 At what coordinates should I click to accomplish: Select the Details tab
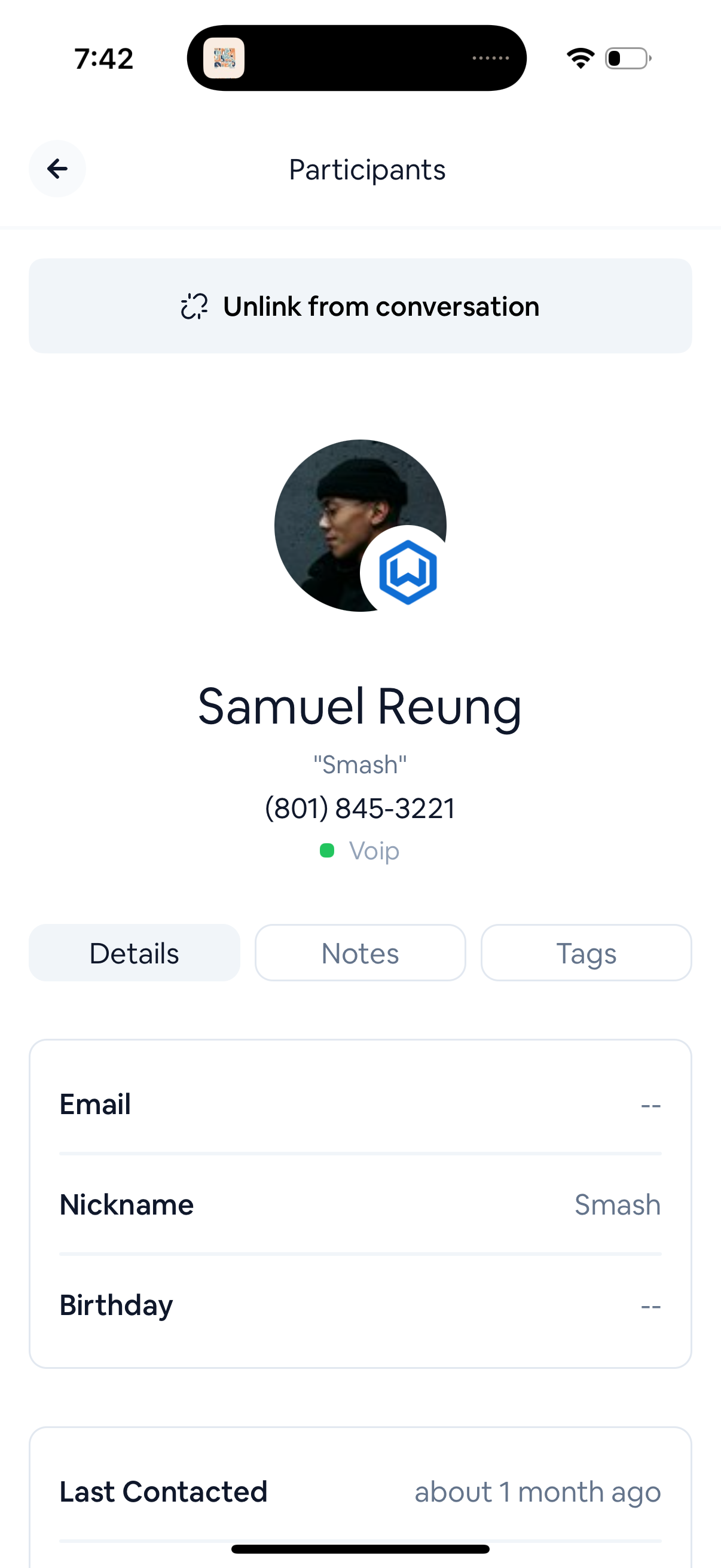point(135,953)
